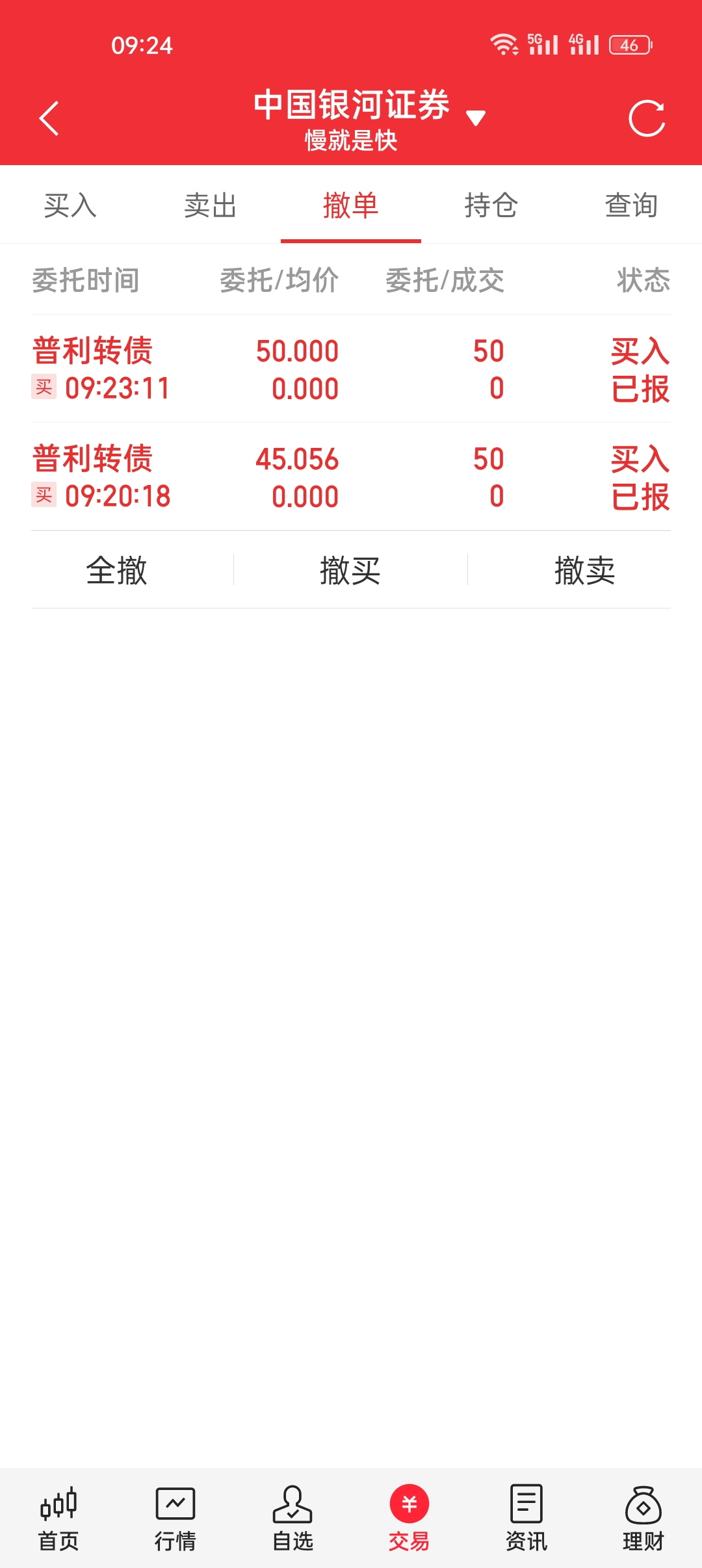Tap 全撤 to cancel all orders
Viewport: 702px width, 1568px height.
coord(117,570)
